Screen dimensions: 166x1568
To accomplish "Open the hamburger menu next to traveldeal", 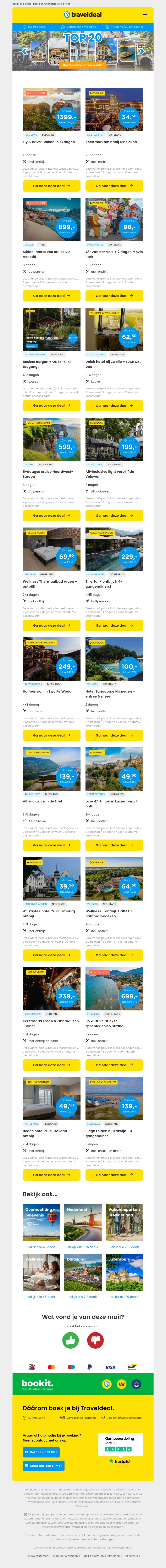I will click(145, 15).
